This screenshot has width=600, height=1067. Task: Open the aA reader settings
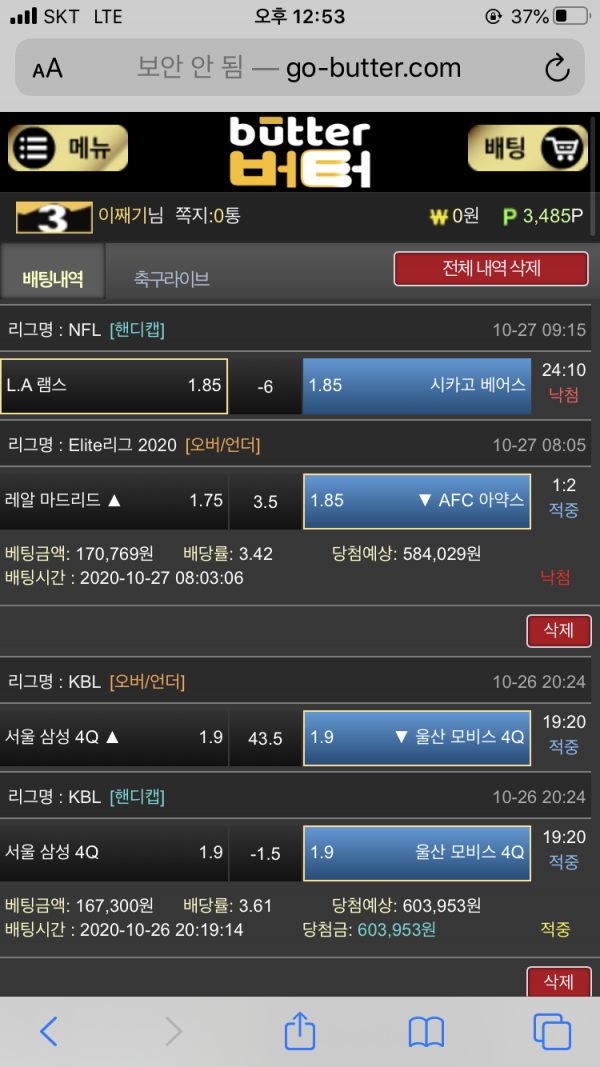tap(47, 68)
